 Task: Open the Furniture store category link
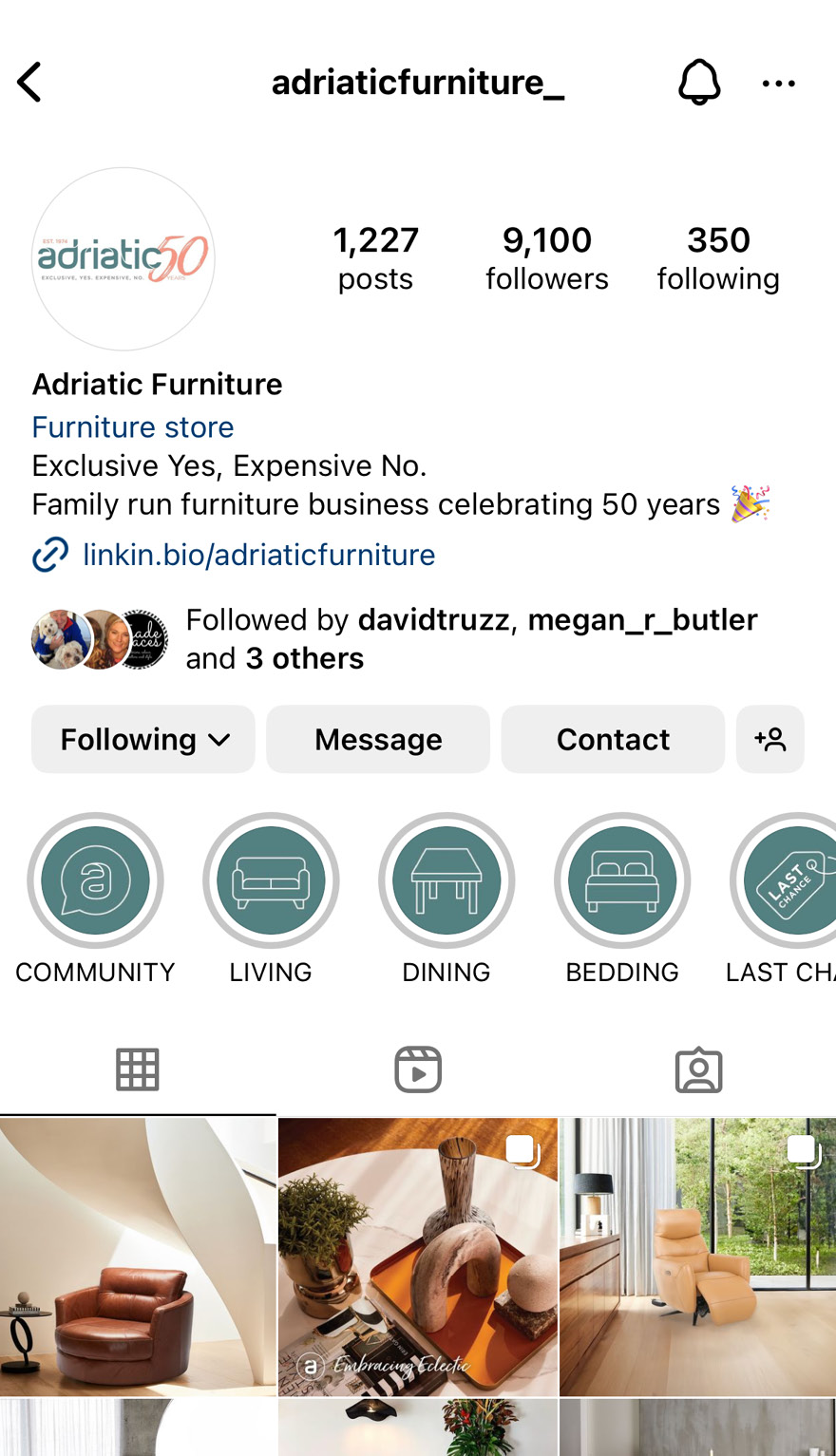click(x=133, y=427)
